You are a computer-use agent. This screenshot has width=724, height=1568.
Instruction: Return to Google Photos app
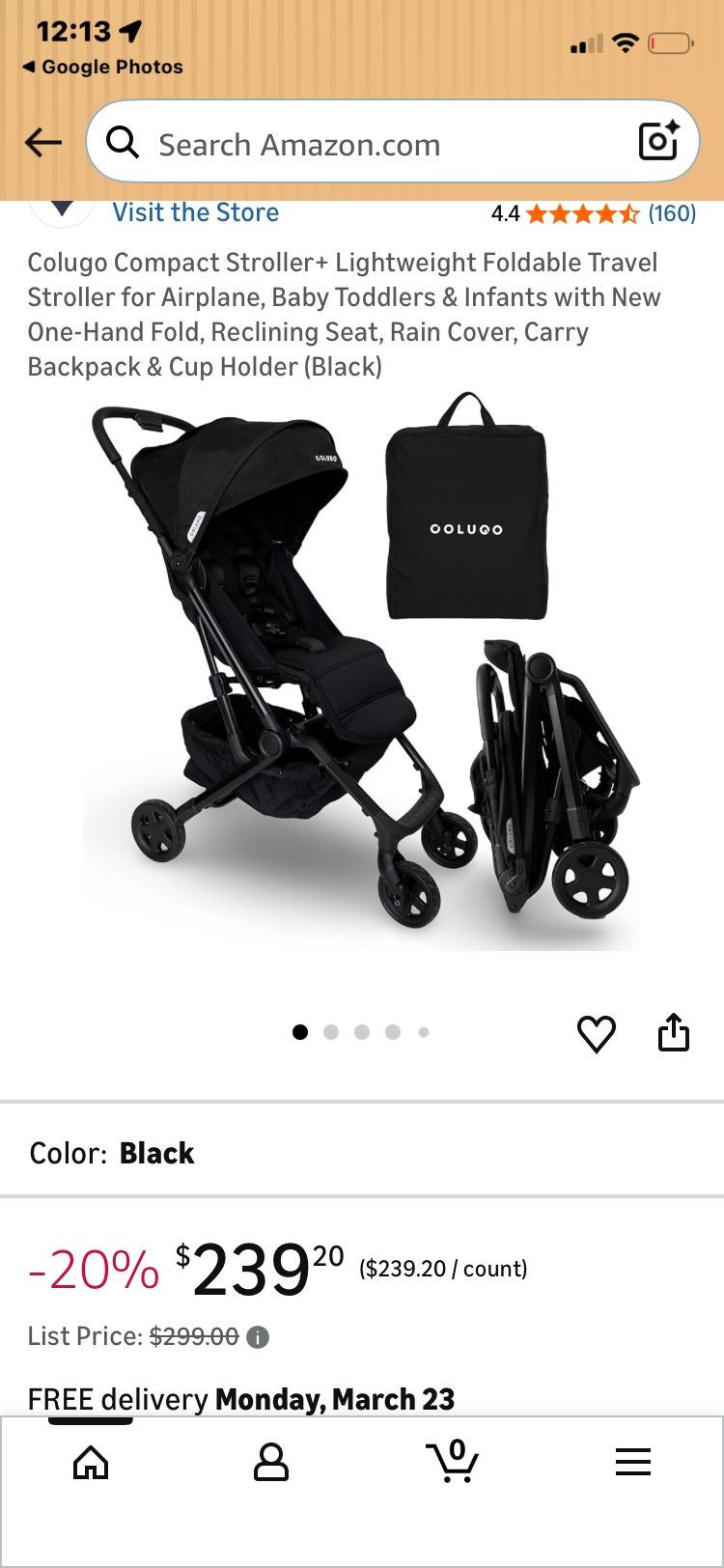tap(102, 67)
